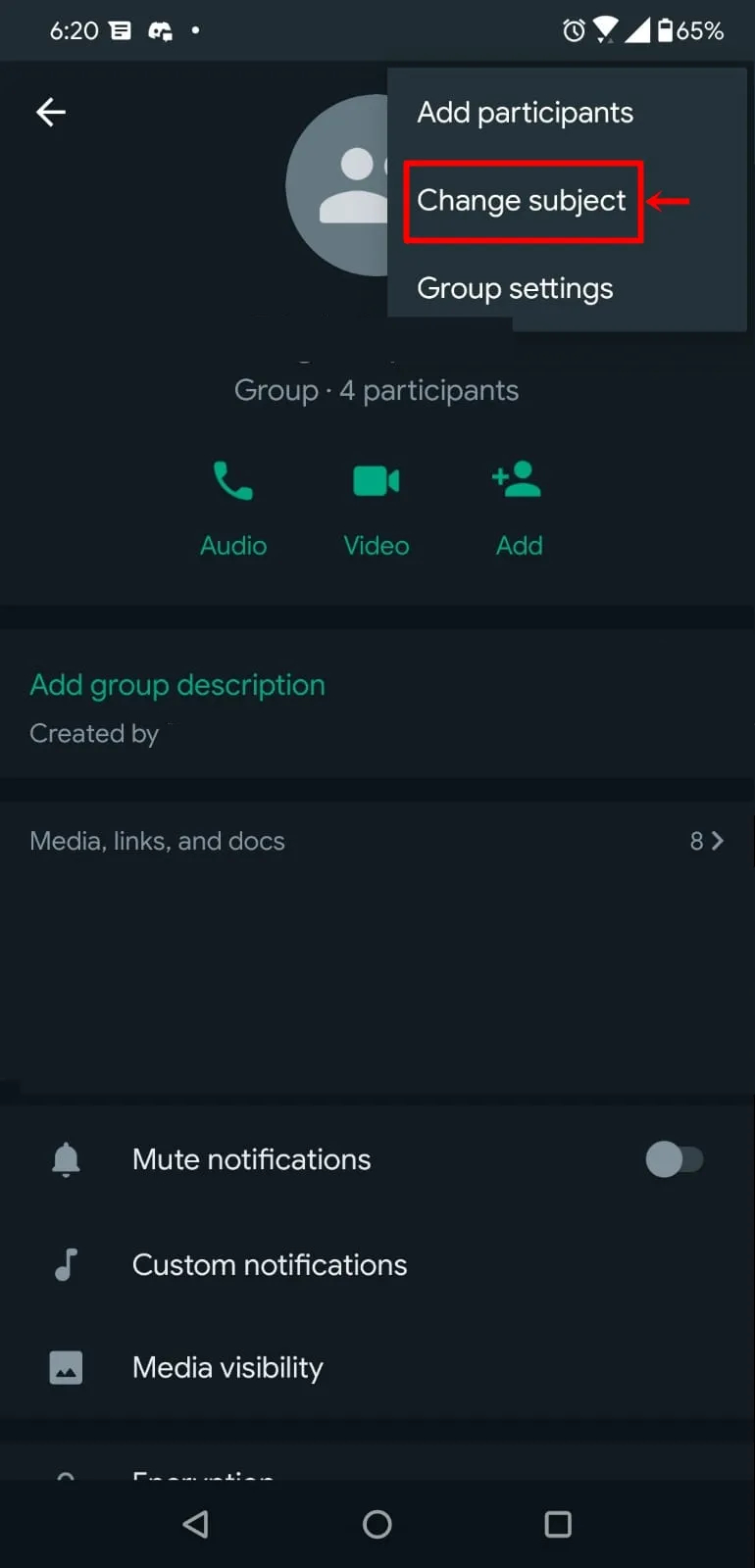The image size is (755, 1568).
Task: Tap the Custom notifications music note icon
Action: (x=65, y=1264)
